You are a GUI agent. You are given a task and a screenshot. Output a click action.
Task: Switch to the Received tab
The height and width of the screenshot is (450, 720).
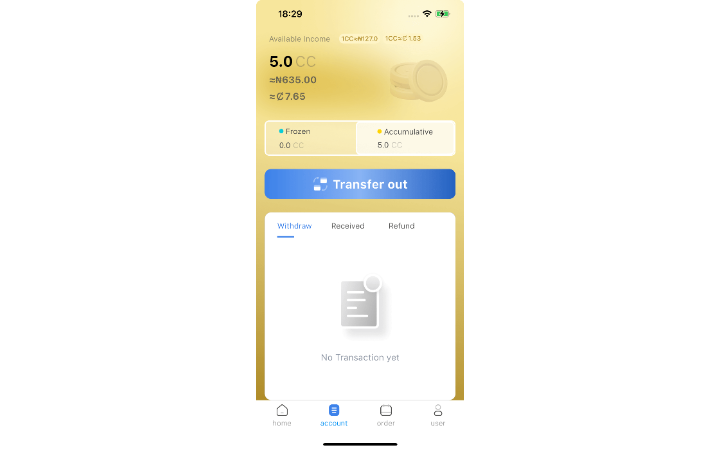(348, 226)
